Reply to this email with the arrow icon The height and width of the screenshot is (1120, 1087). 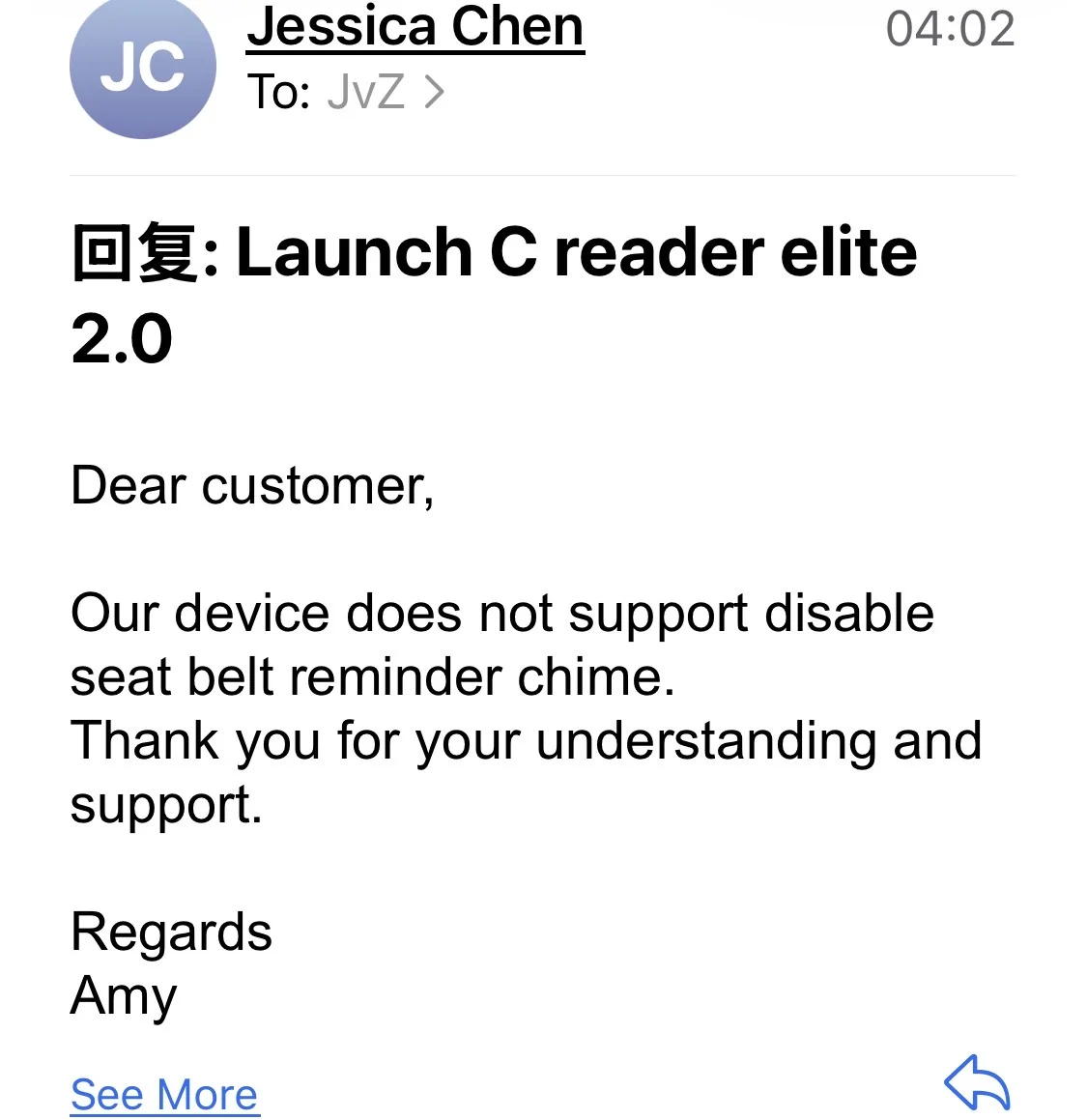click(977, 1082)
